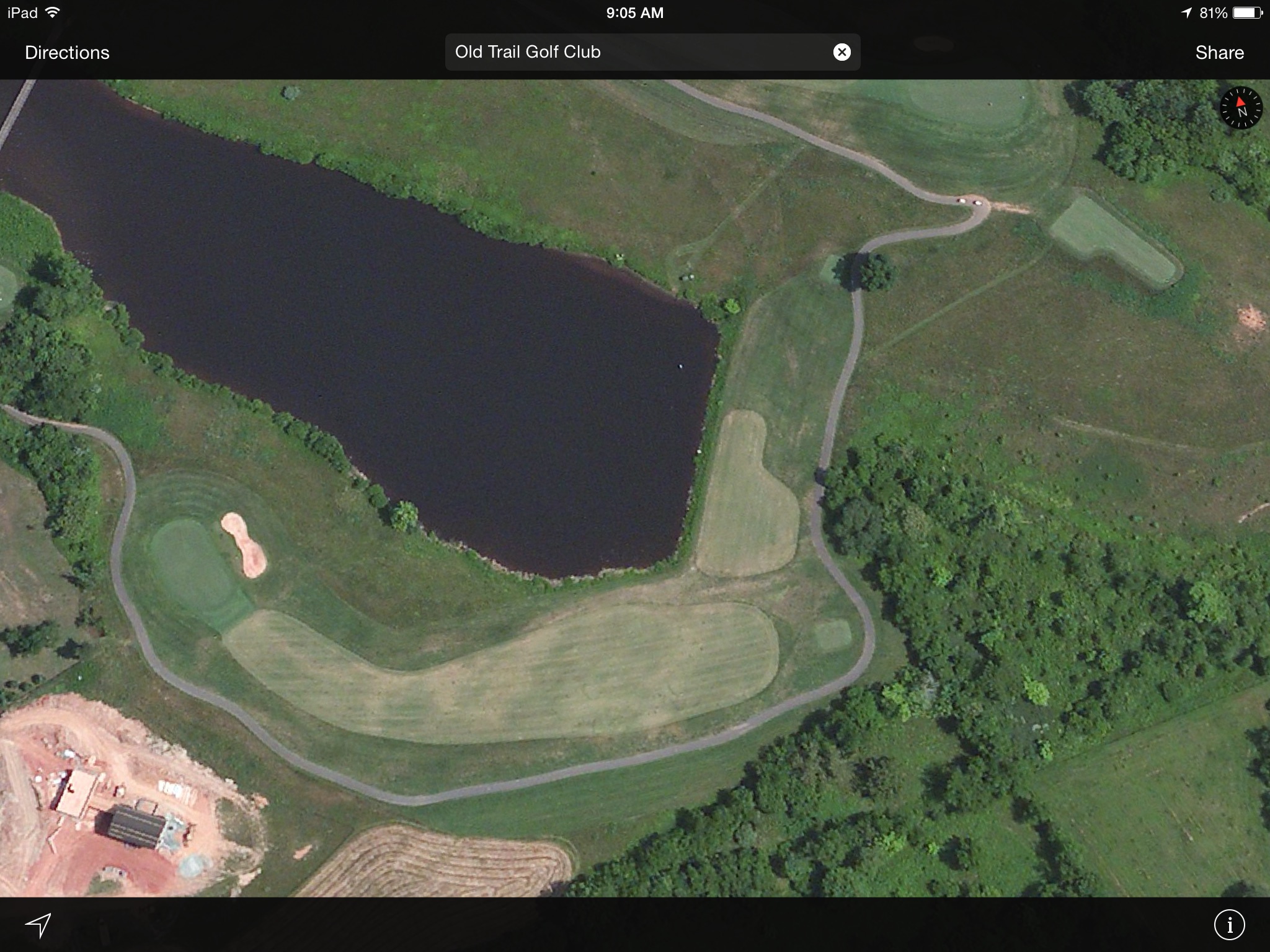Viewport: 1270px width, 952px height.
Task: Open map info settings
Action: (1229, 925)
